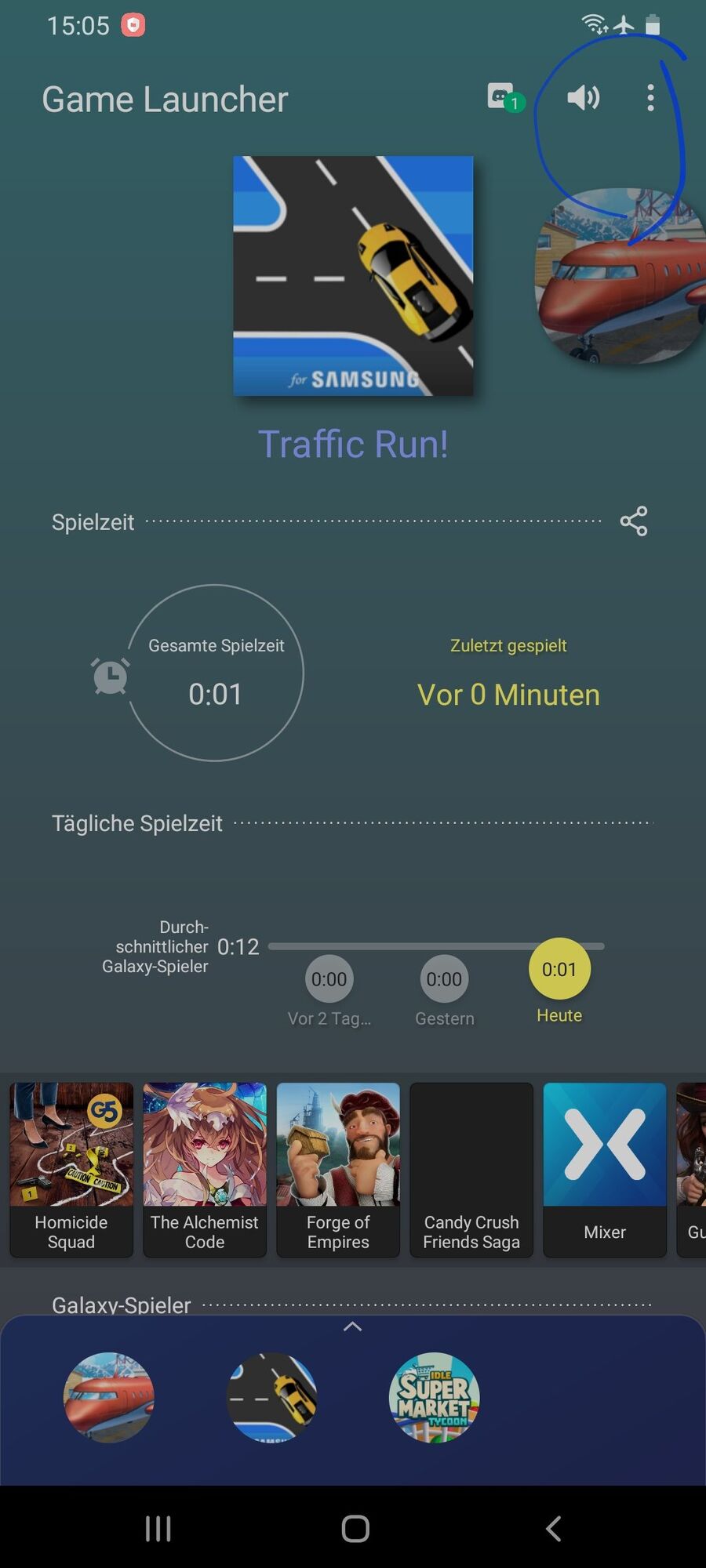Go back using system navigation bar
The height and width of the screenshot is (1568, 706).
pos(553,1528)
